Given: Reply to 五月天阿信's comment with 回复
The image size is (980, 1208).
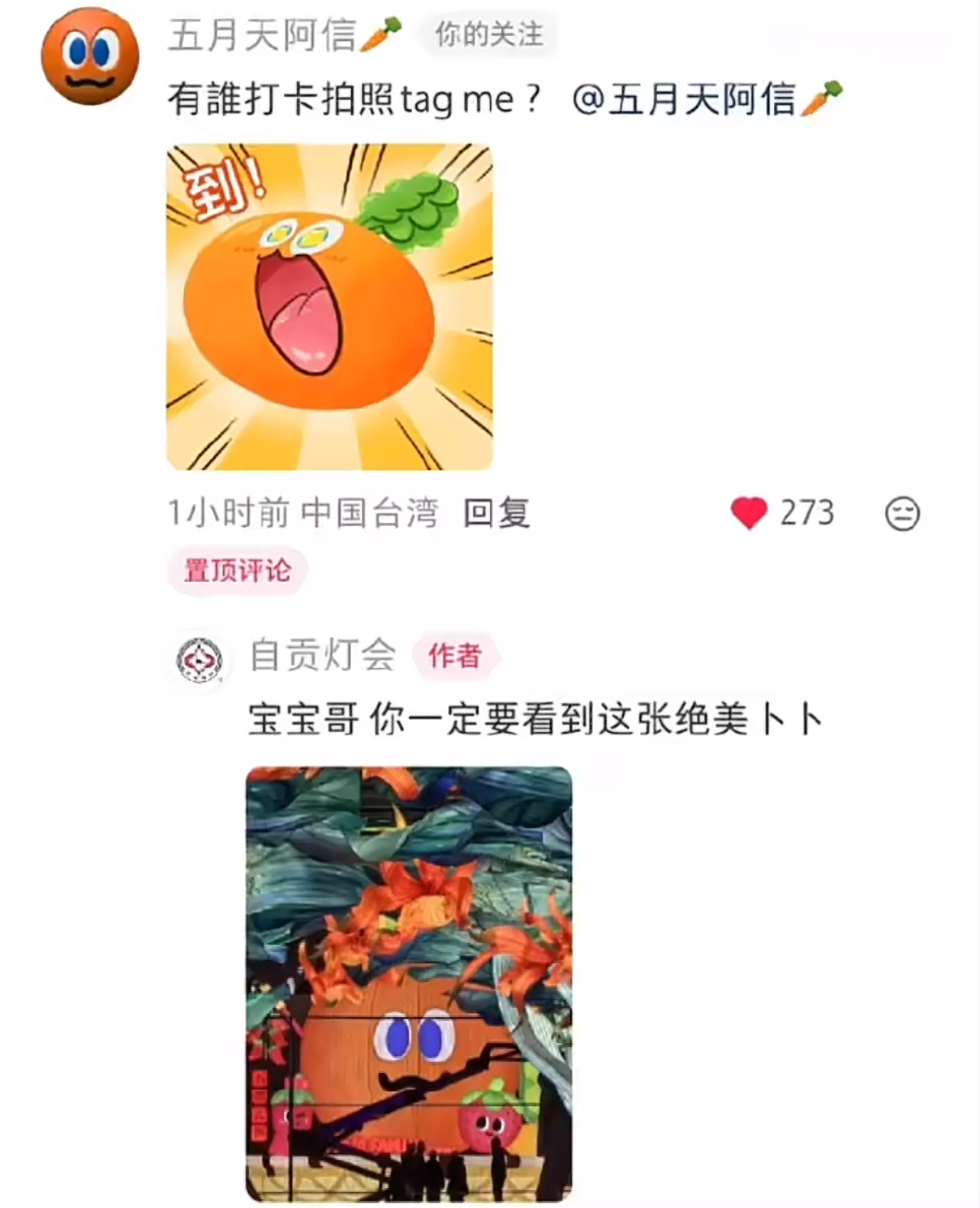Looking at the screenshot, I should (x=497, y=513).
